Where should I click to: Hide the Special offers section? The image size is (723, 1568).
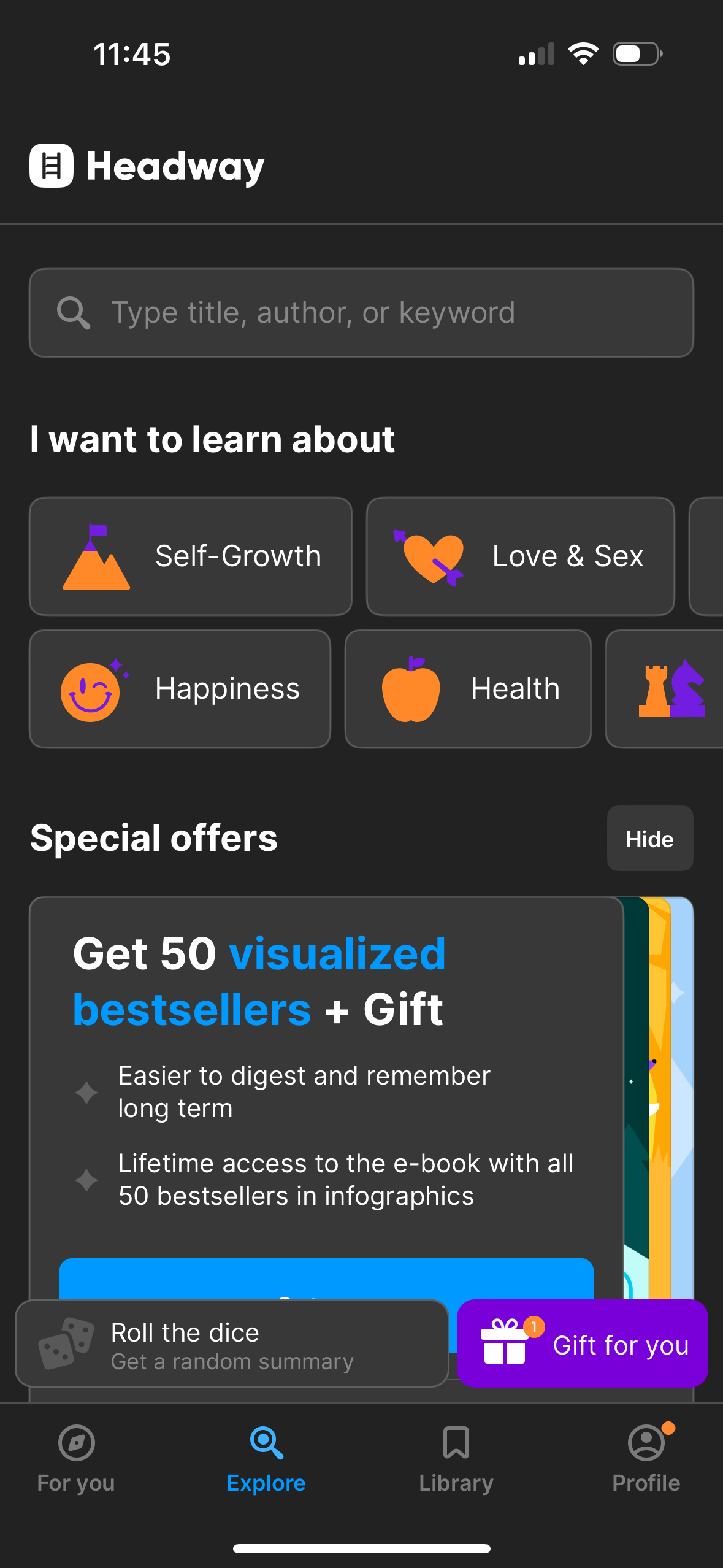(649, 838)
